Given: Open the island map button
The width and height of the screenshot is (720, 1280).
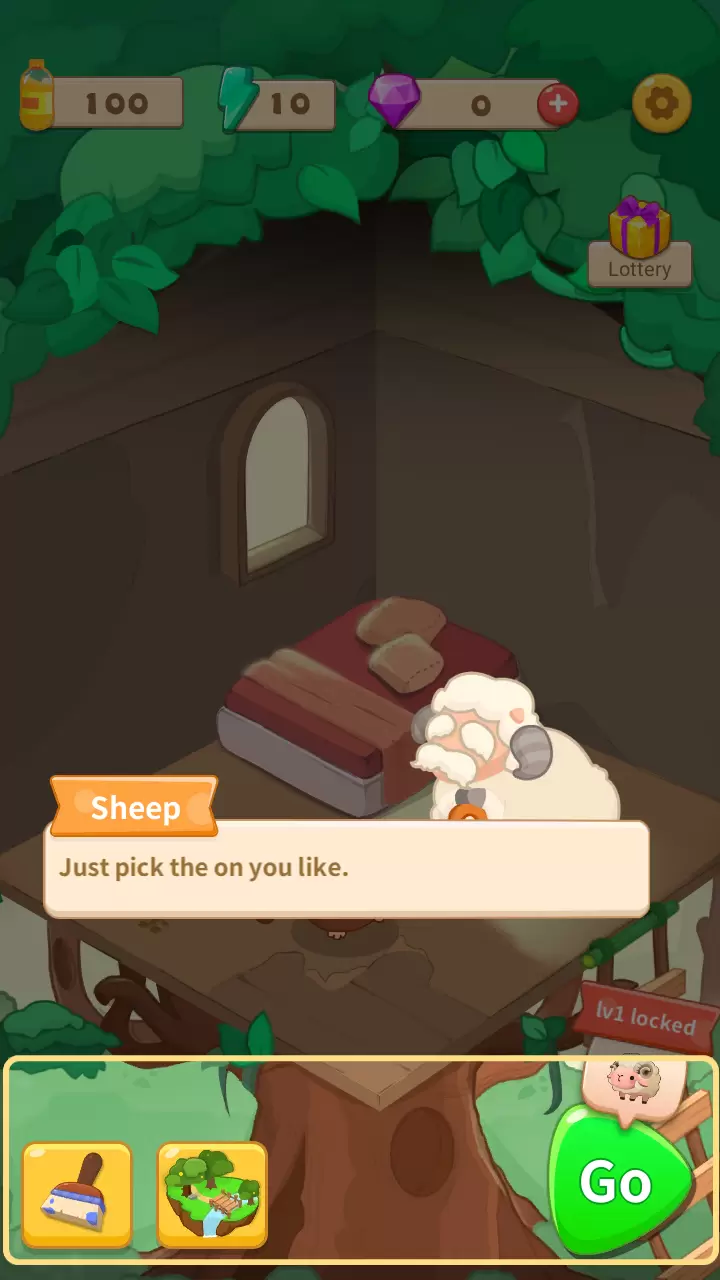Looking at the screenshot, I should click(212, 1195).
